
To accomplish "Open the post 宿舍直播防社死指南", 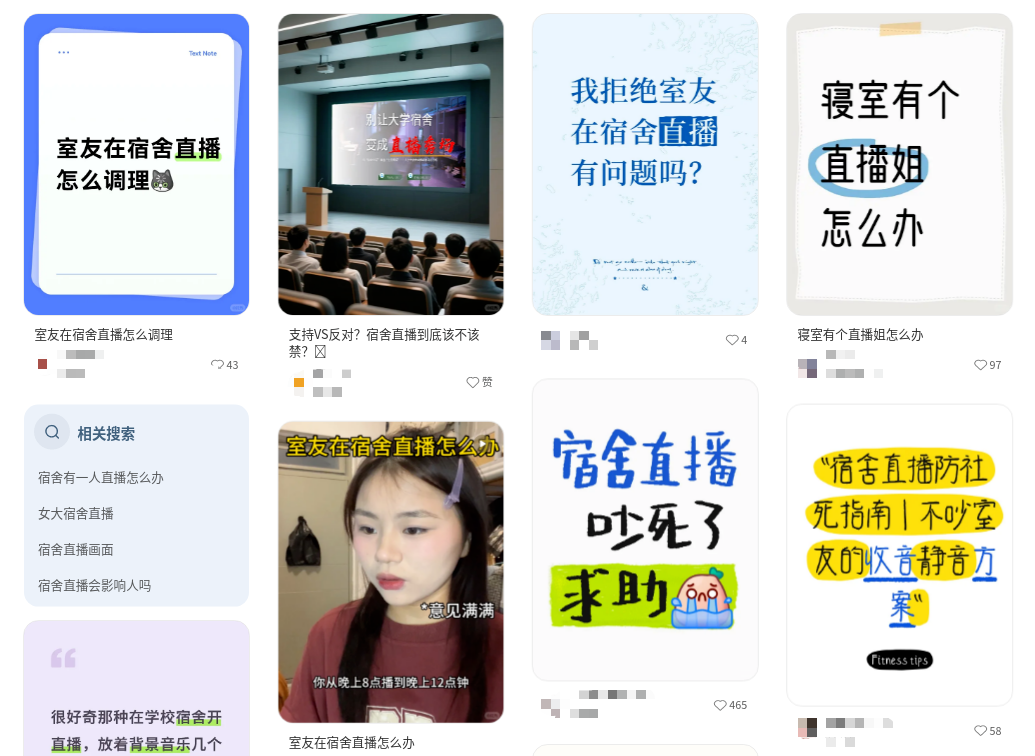I will (899, 555).
